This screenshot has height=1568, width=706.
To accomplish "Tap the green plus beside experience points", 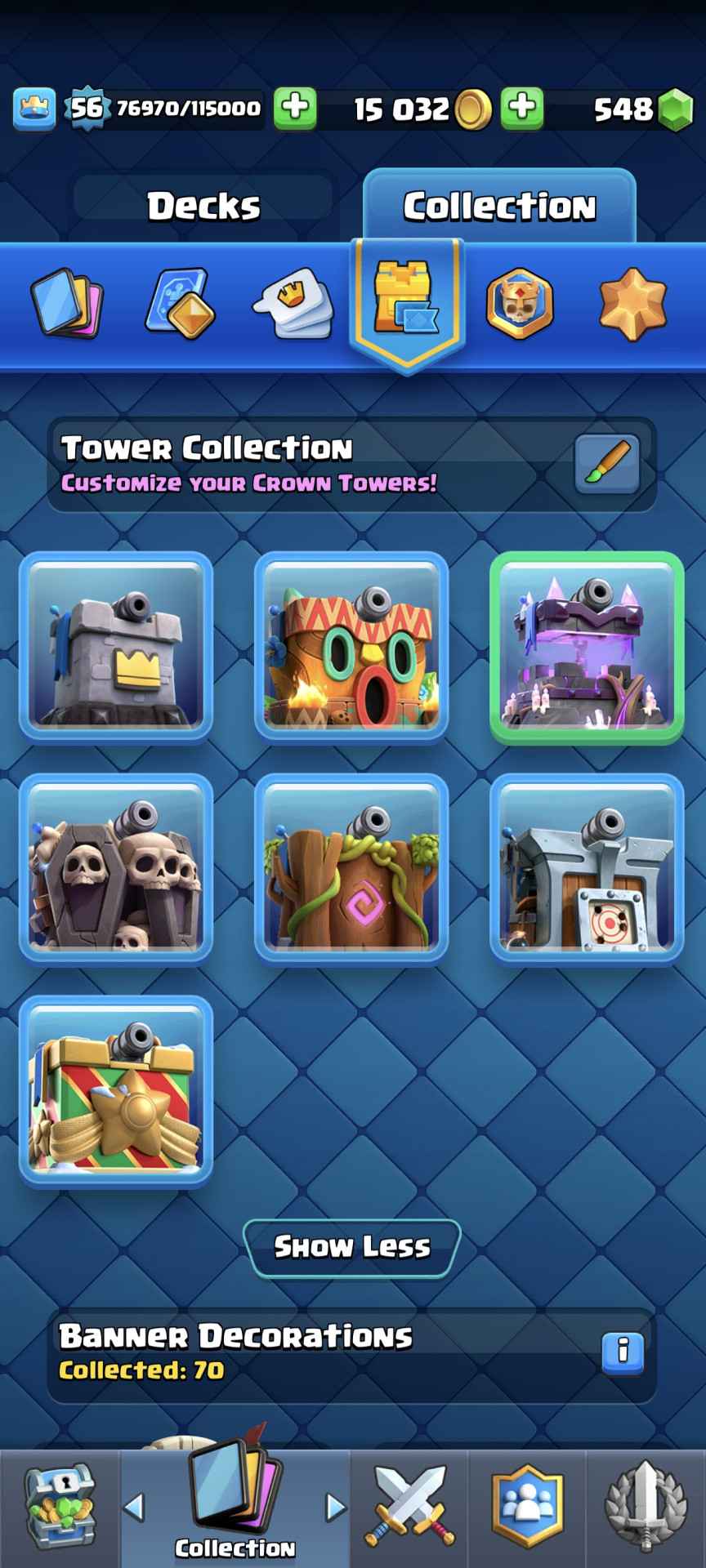I will 295,108.
